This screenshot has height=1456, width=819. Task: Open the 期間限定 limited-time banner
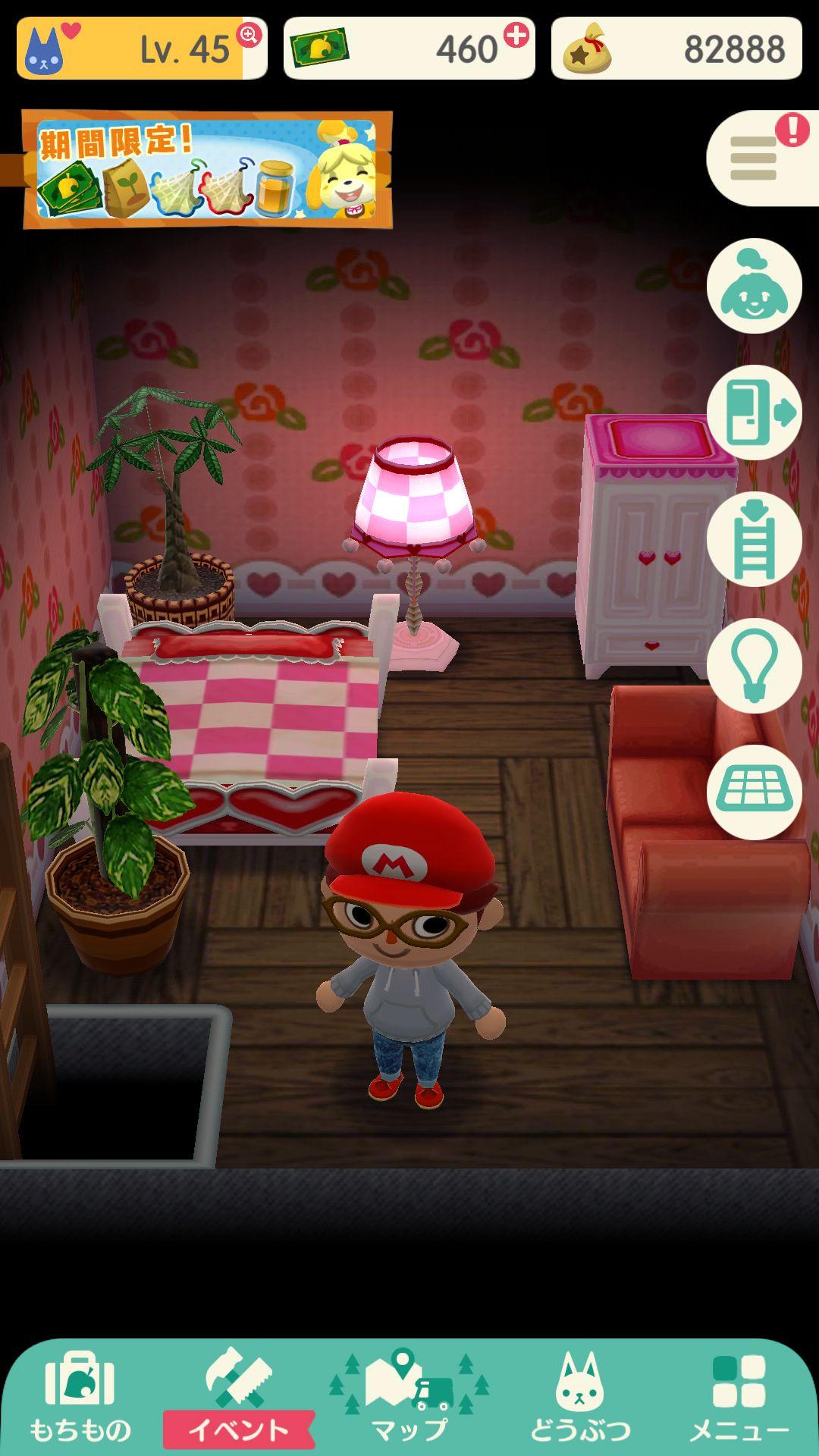tap(207, 170)
